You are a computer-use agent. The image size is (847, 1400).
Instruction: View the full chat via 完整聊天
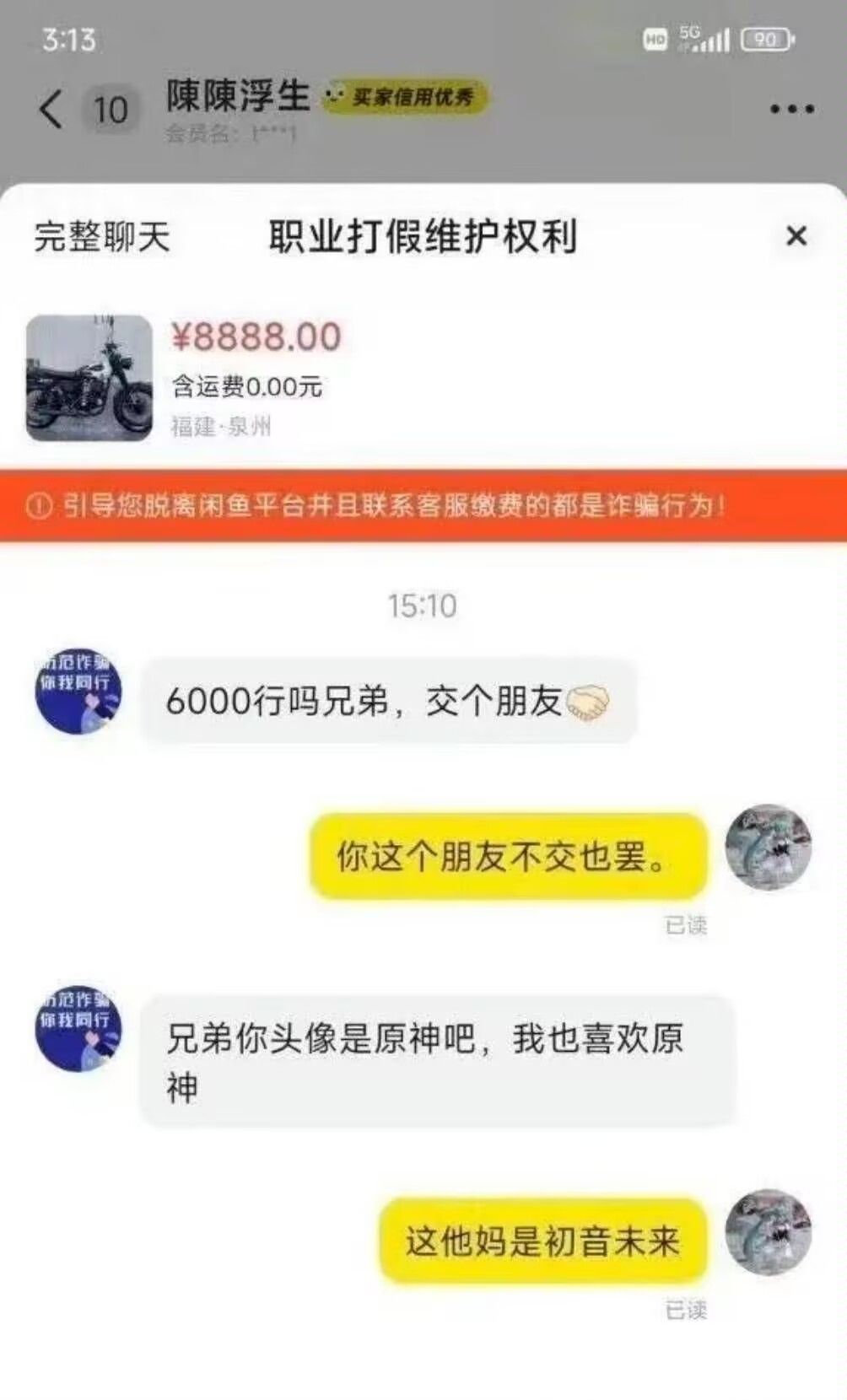[102, 237]
